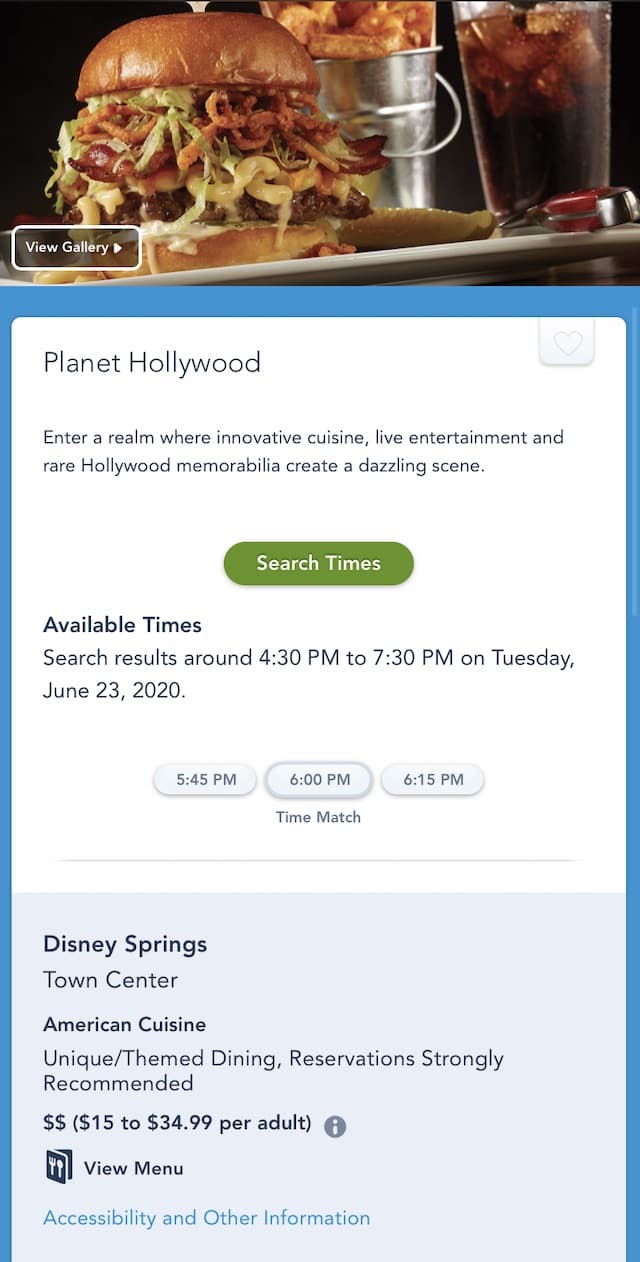
Task: Choose the 6:00 PM time match
Action: pos(320,779)
